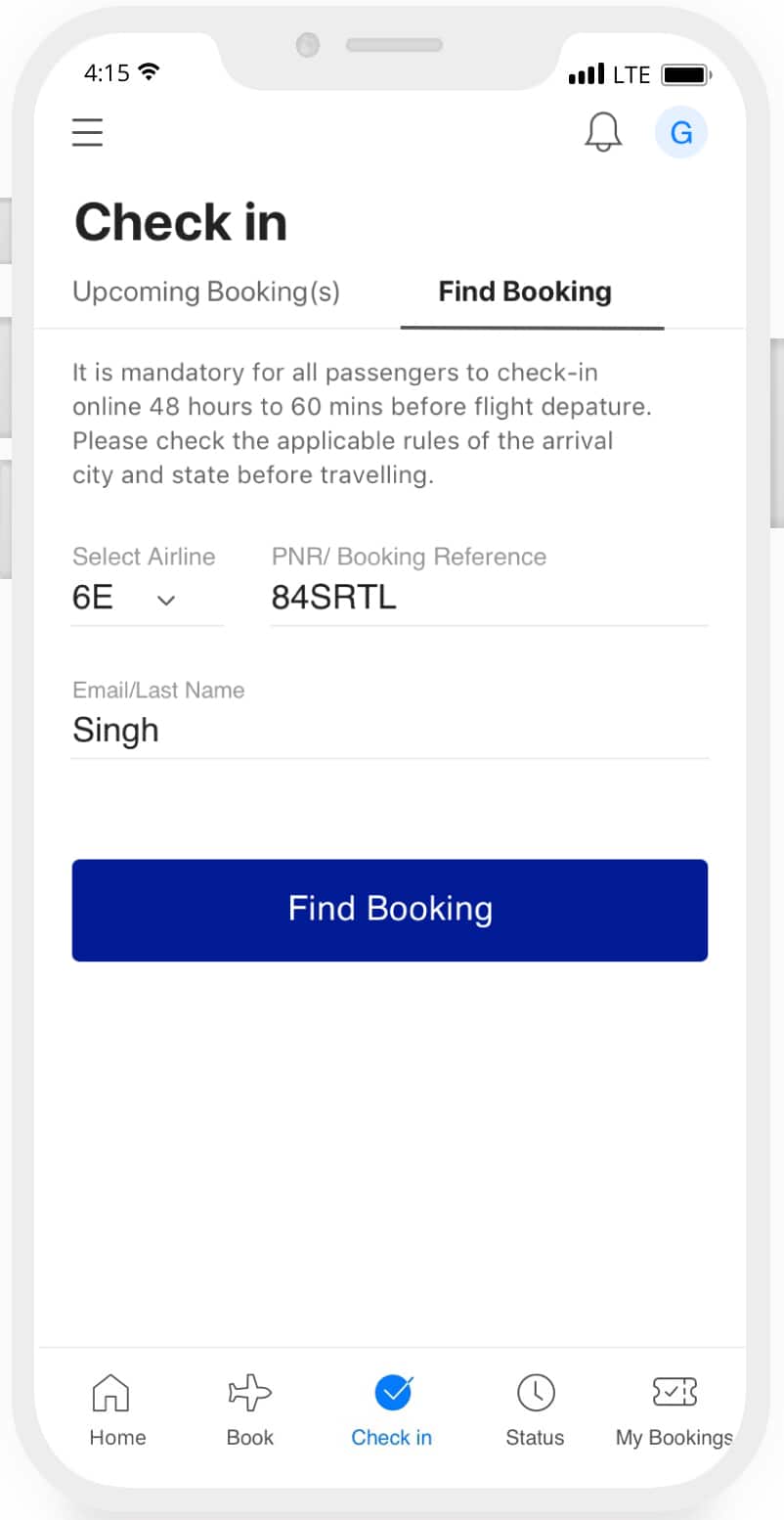Viewport: 784px width, 1520px height.
Task: Tap the profile avatar with letter G
Action: (x=680, y=132)
